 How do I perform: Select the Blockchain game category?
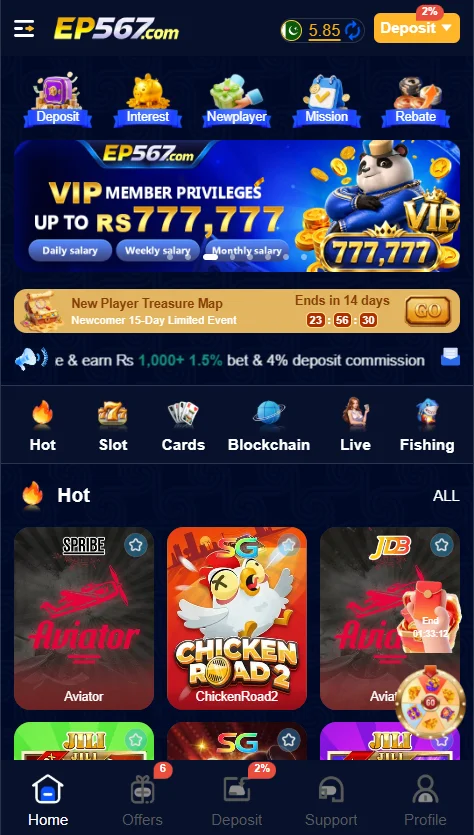pyautogui.click(x=269, y=426)
